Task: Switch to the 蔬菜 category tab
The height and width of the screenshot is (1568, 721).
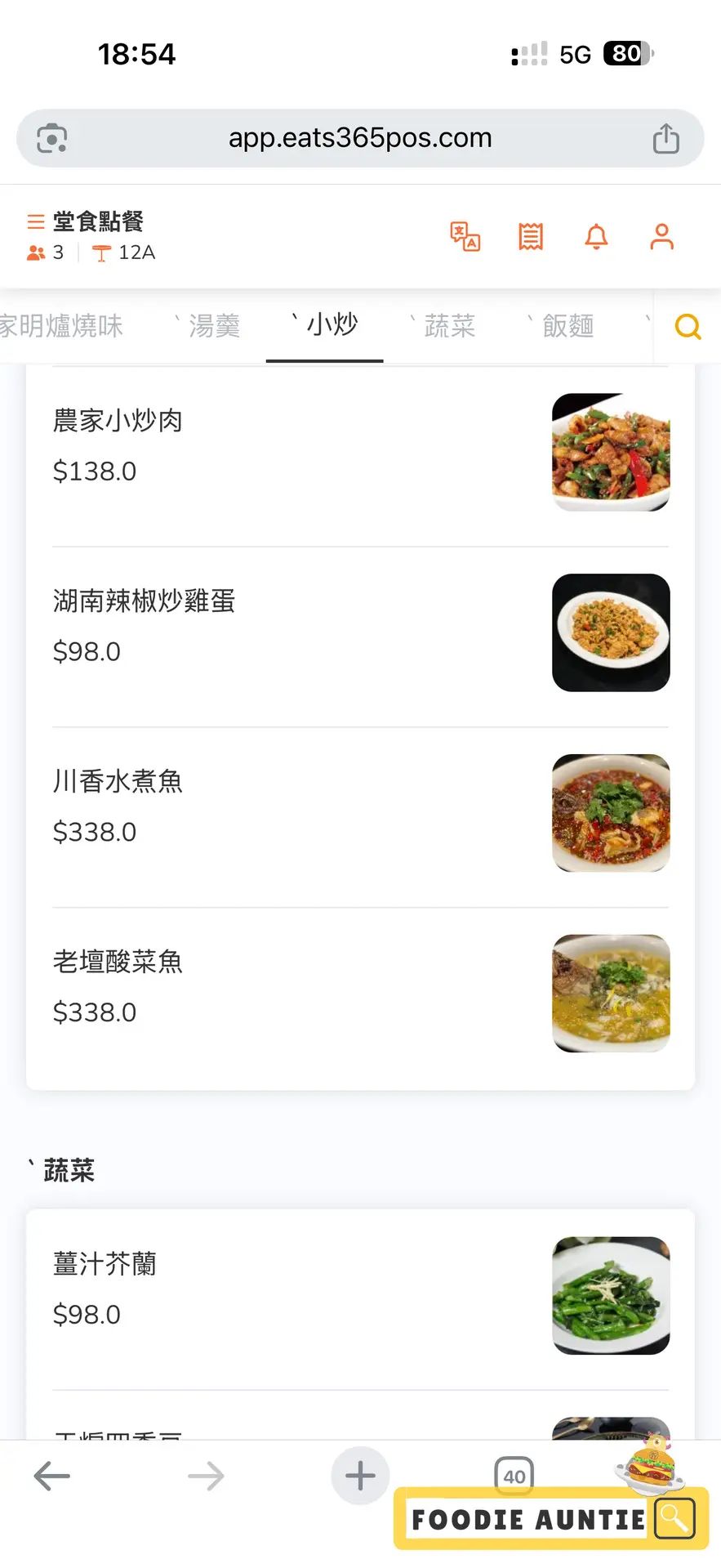Action: point(449,326)
